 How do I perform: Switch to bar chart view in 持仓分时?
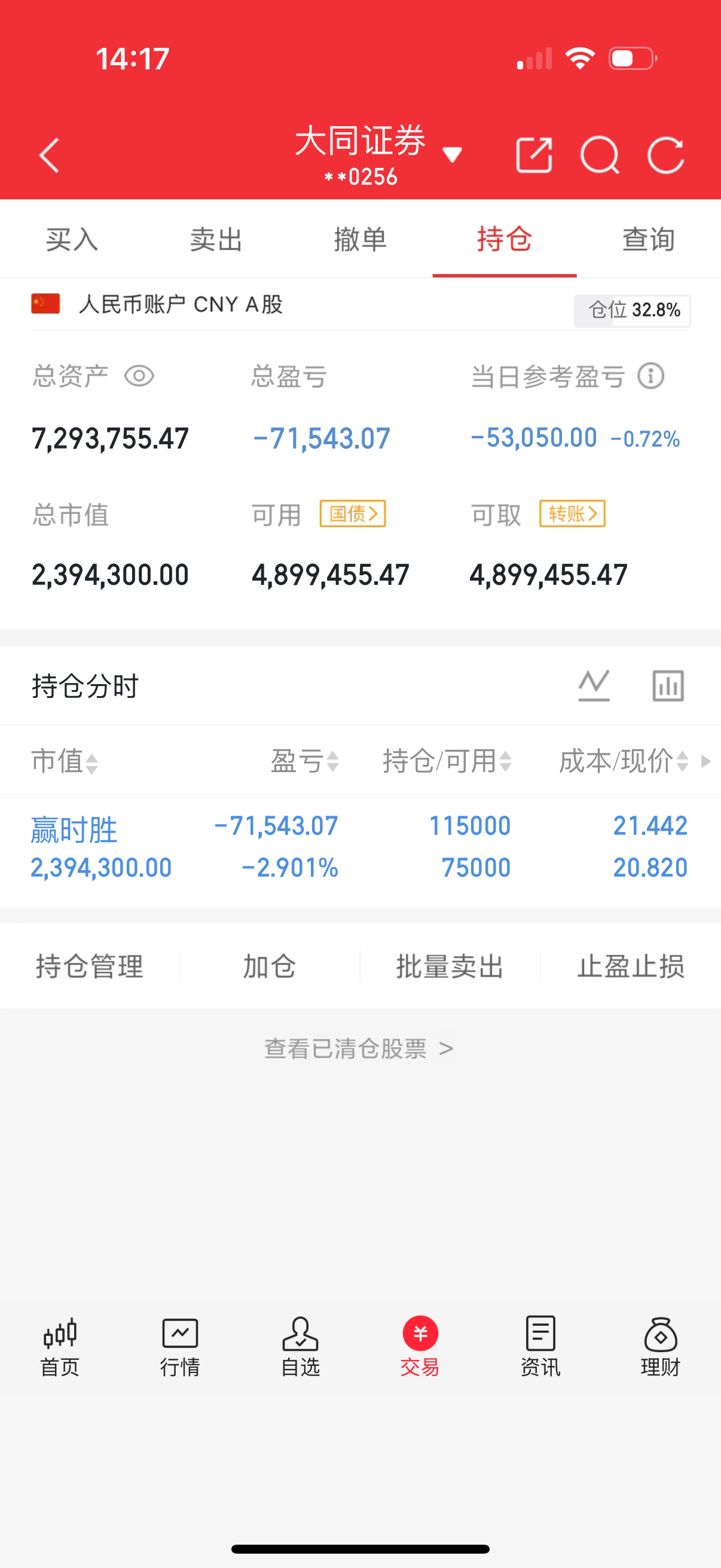click(x=669, y=684)
